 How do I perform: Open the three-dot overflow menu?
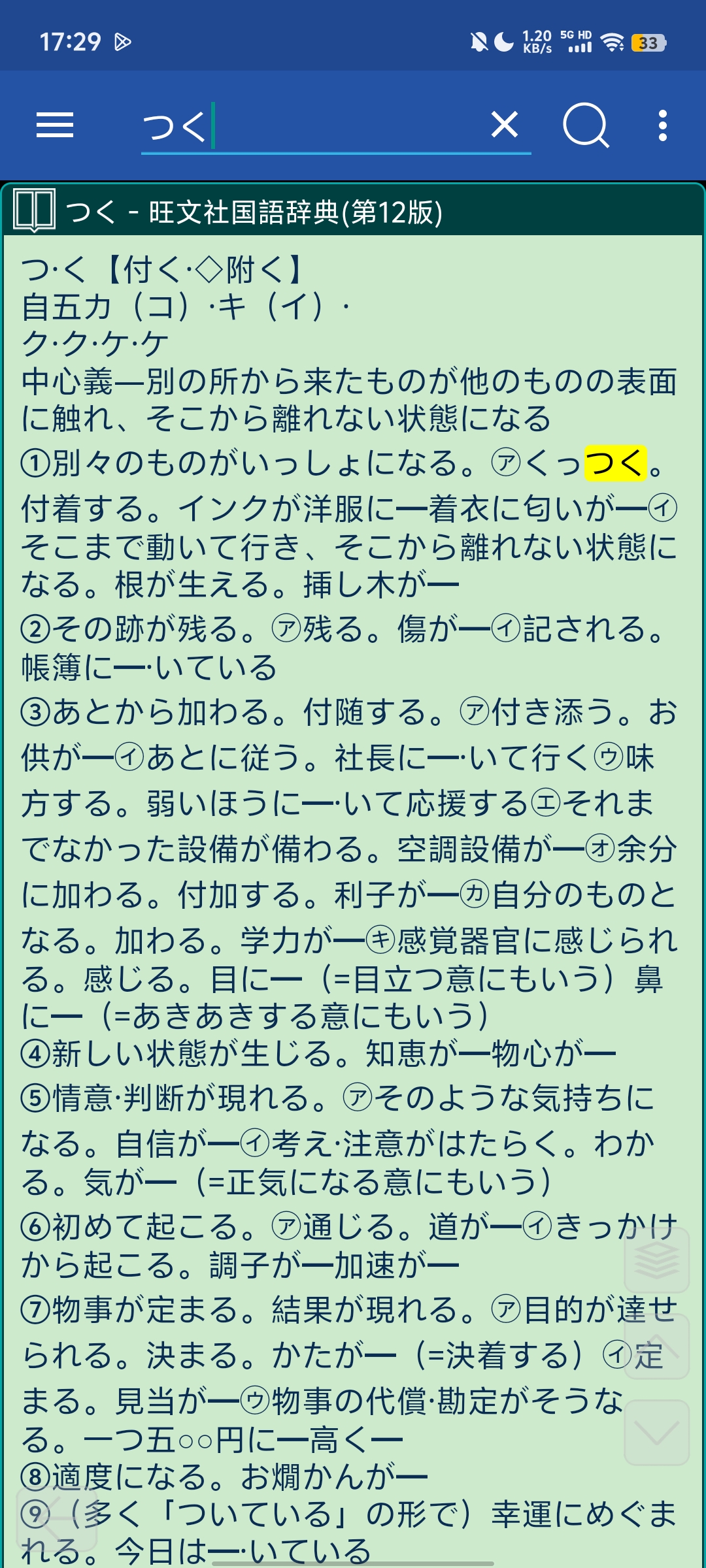[663, 125]
